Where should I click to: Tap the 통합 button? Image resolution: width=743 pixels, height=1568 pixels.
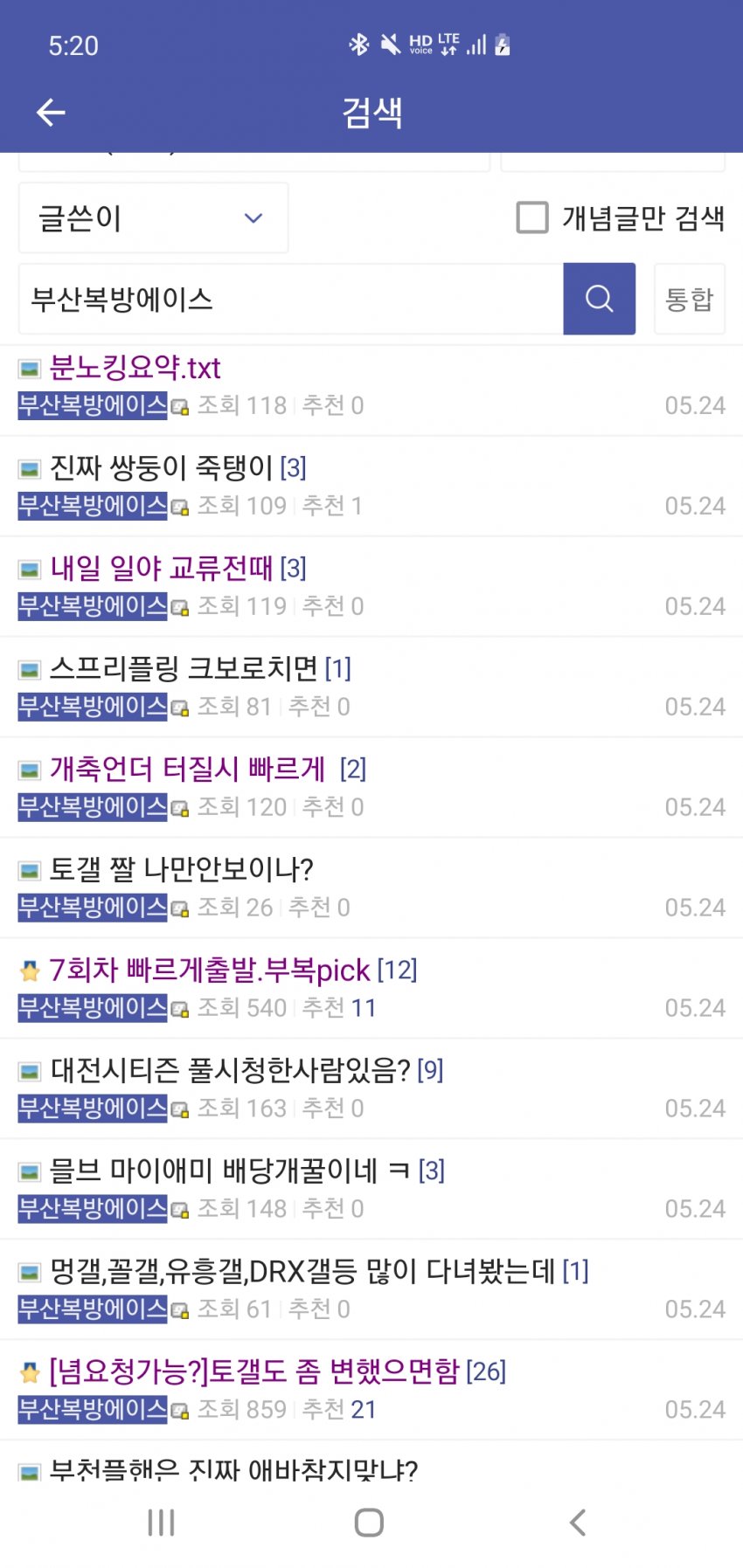[x=689, y=300]
